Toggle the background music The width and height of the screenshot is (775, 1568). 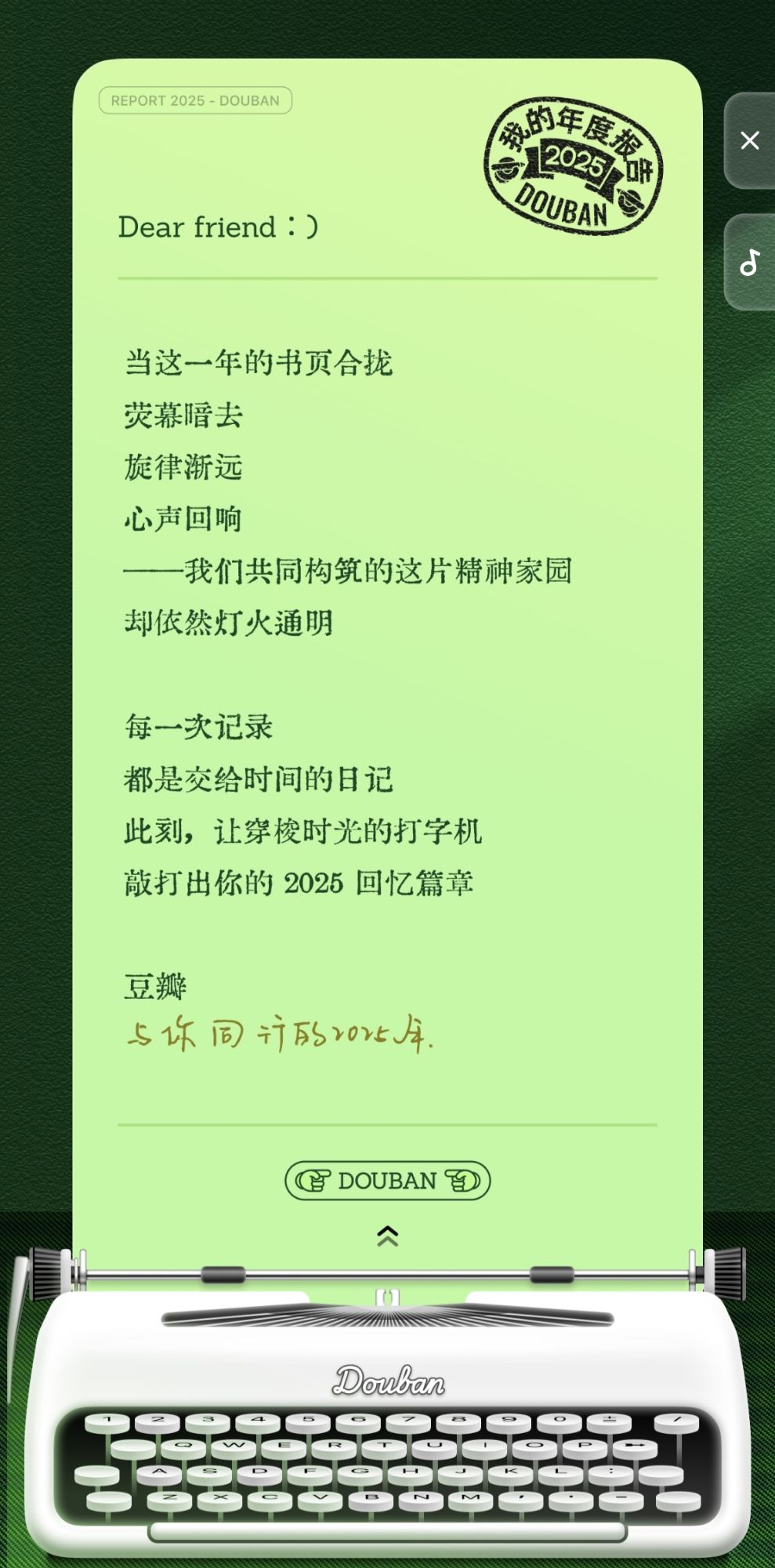(x=750, y=262)
